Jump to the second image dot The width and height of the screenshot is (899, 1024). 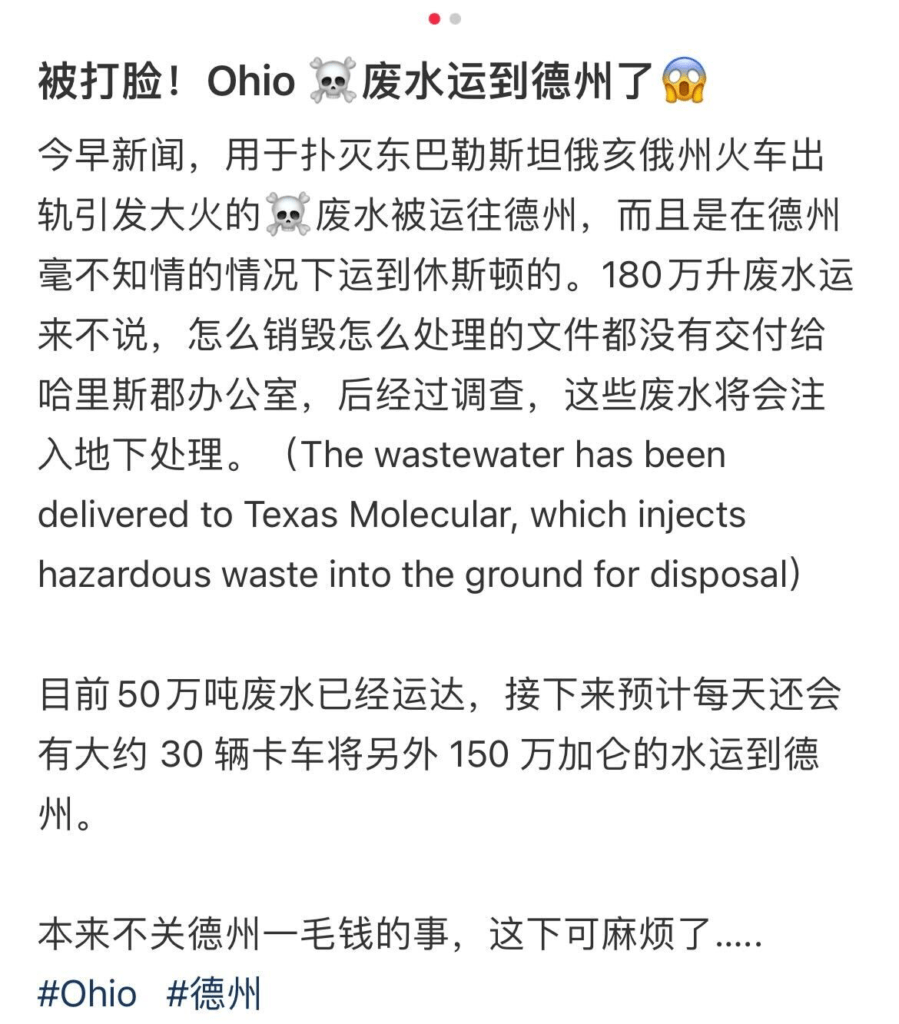[456, 18]
